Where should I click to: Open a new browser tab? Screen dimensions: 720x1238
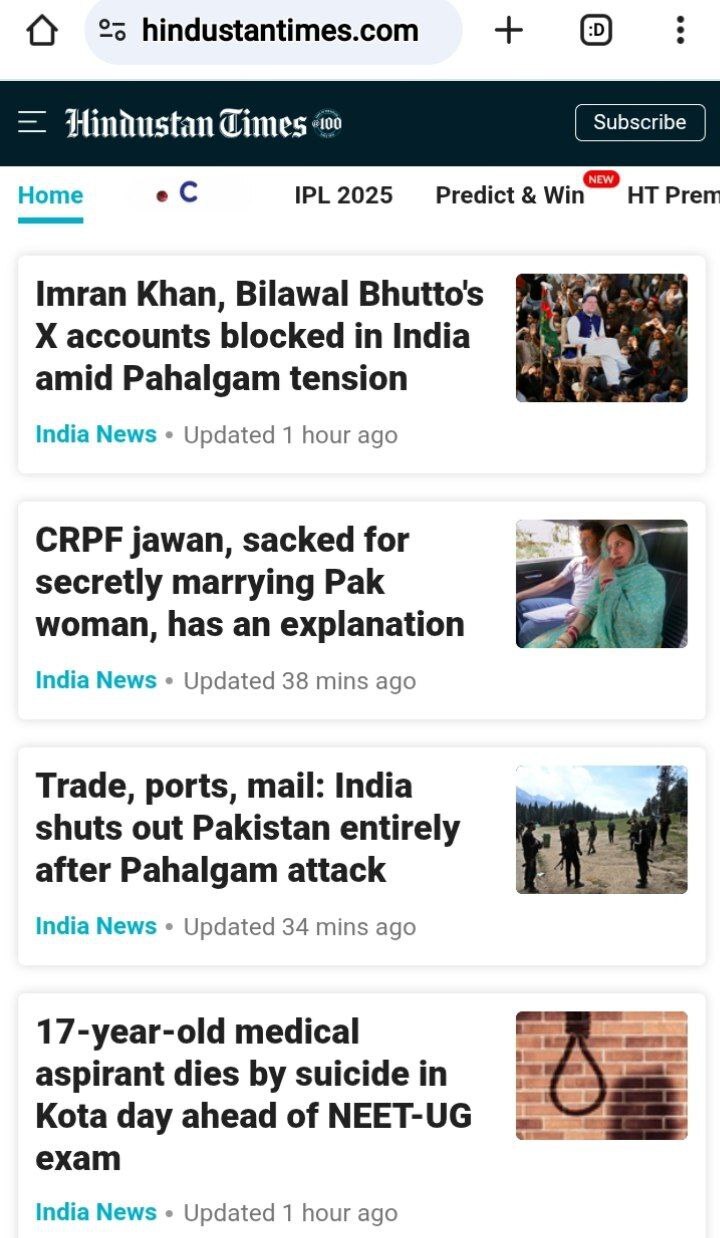[508, 31]
